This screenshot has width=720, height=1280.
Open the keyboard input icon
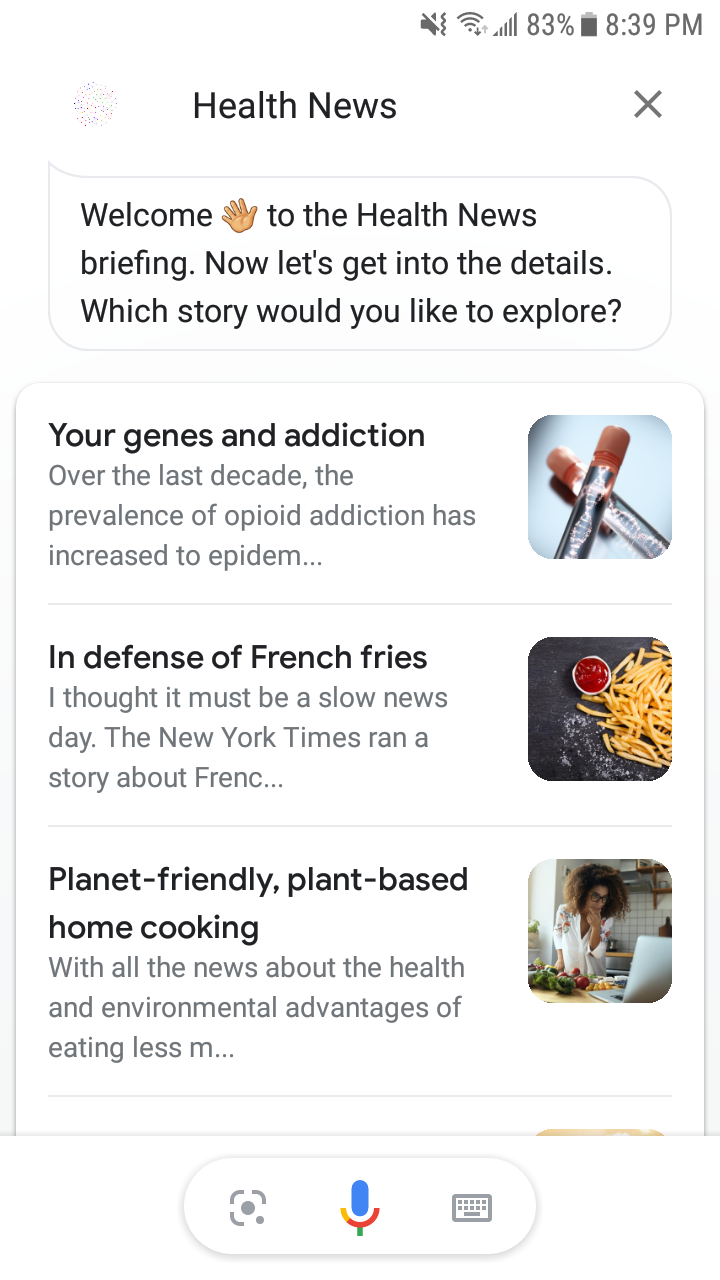coord(471,1207)
